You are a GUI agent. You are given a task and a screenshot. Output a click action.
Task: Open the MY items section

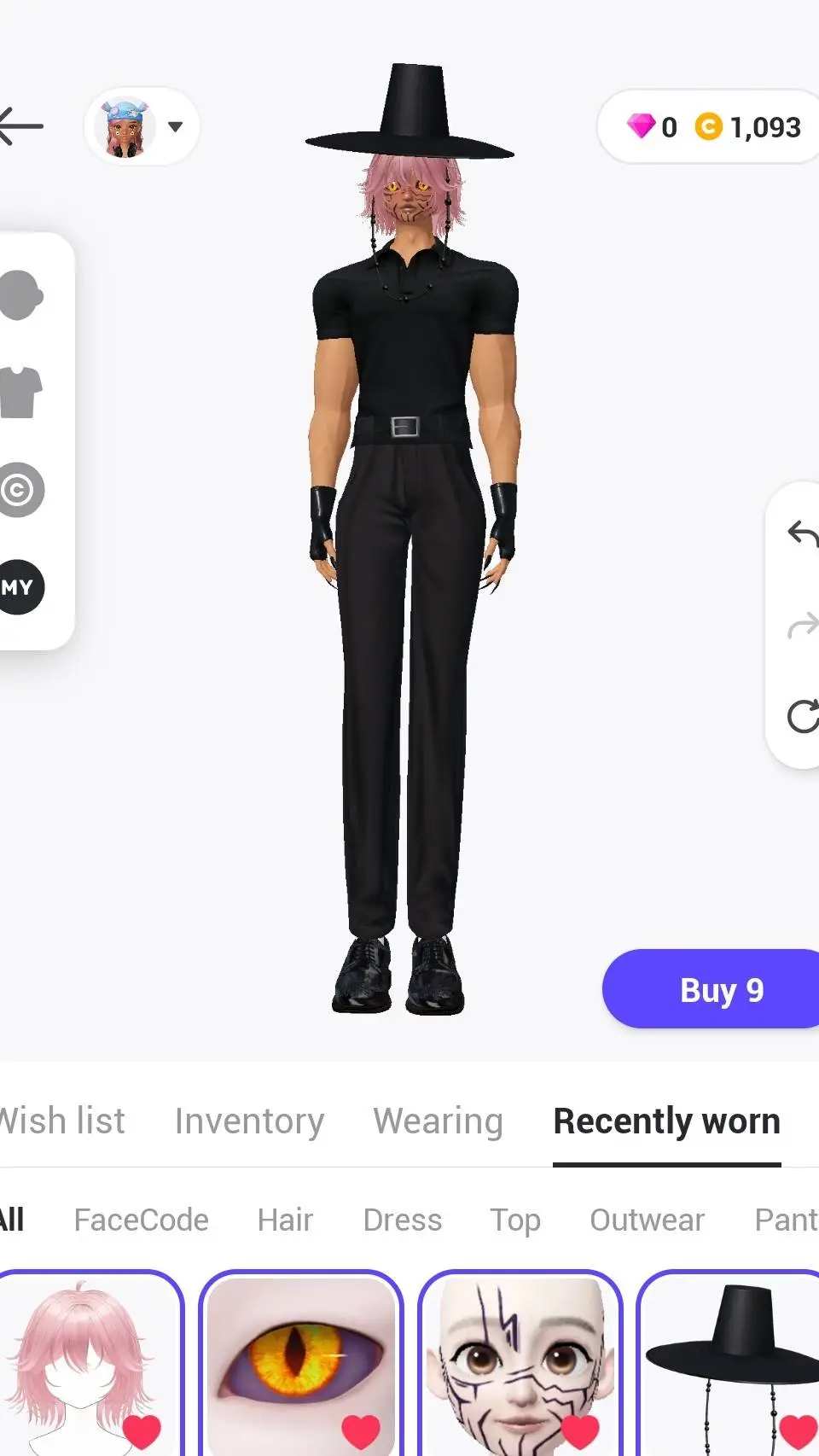coord(20,587)
